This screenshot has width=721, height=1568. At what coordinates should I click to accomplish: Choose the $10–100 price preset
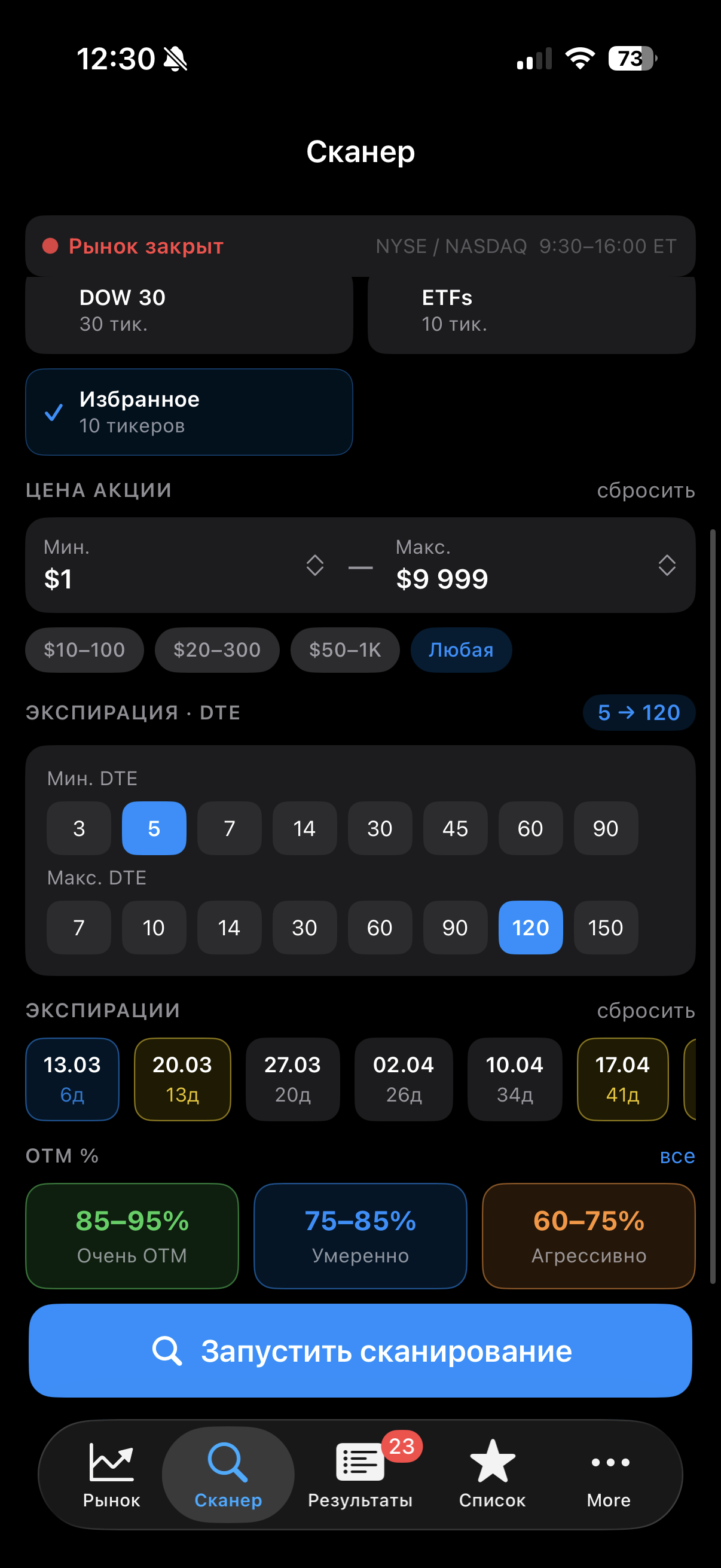click(84, 649)
